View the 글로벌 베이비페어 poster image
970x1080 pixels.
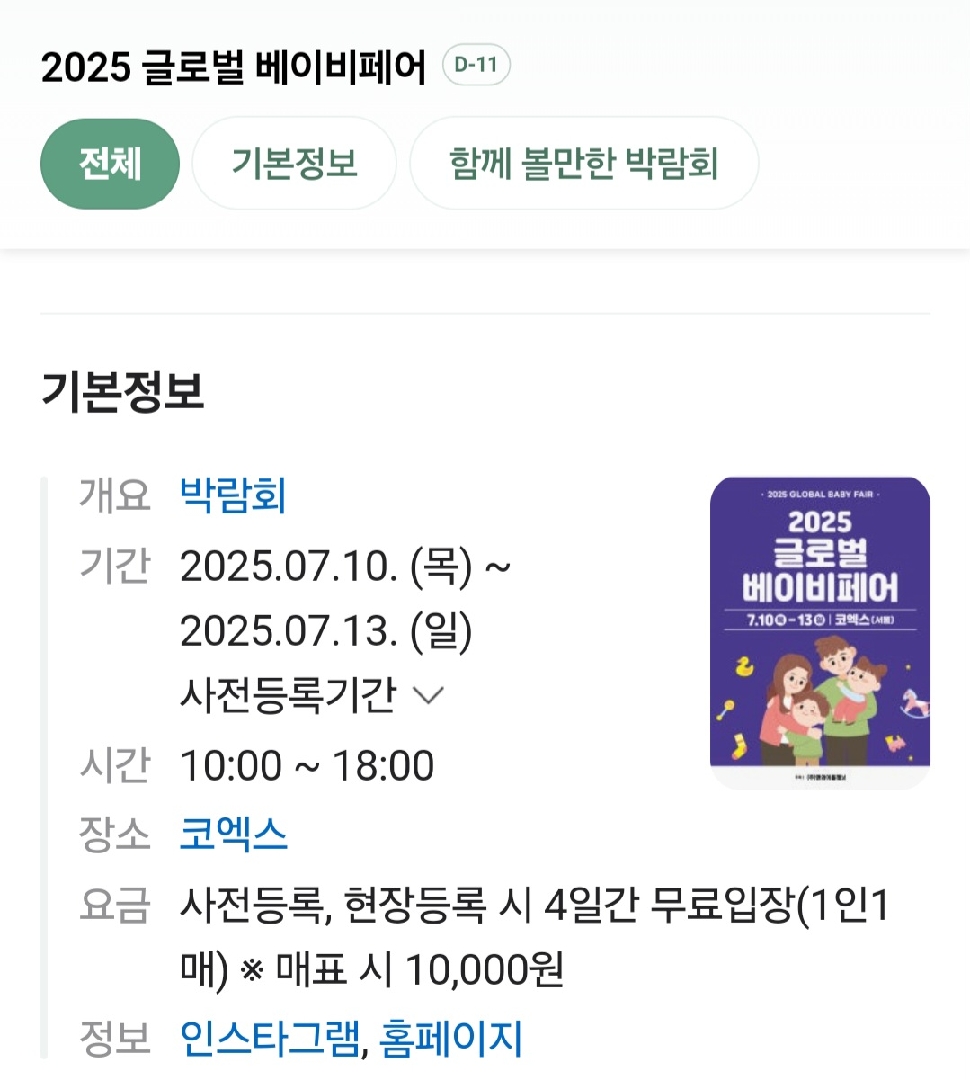click(820, 633)
